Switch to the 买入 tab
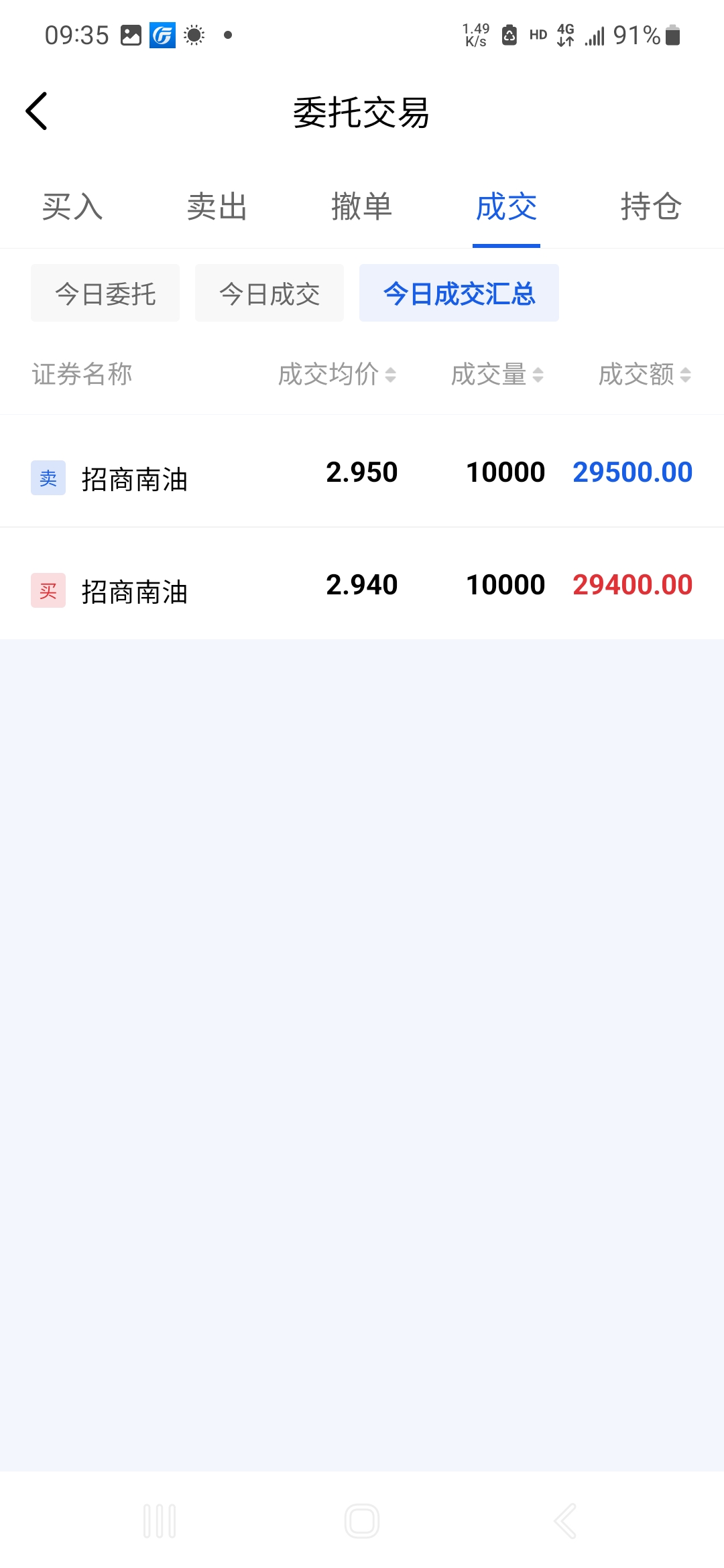The width and height of the screenshot is (724, 1568). (72, 206)
